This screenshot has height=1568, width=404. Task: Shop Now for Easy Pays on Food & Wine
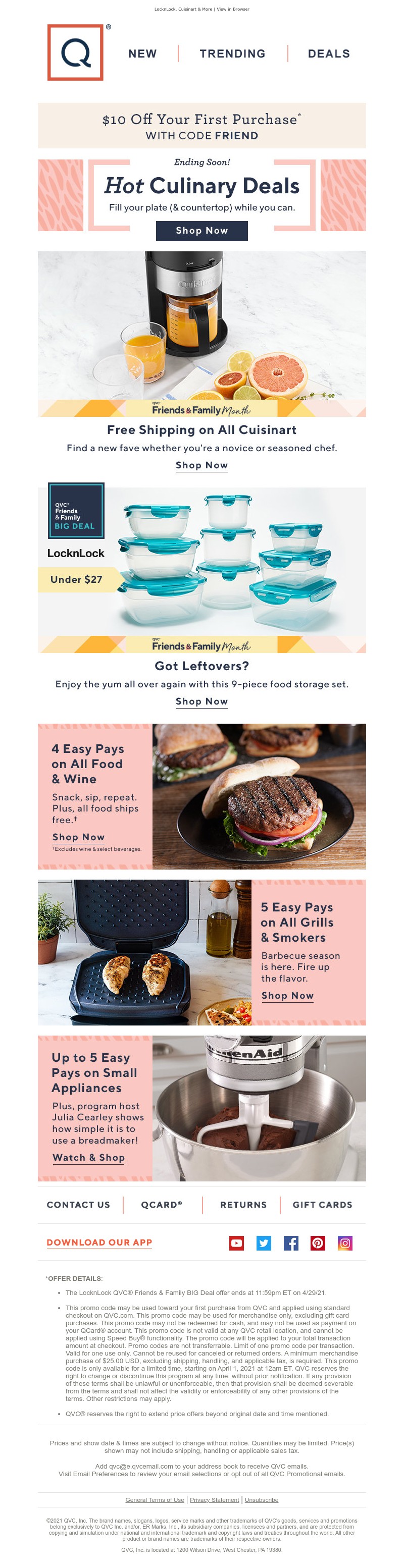pyautogui.click(x=78, y=837)
